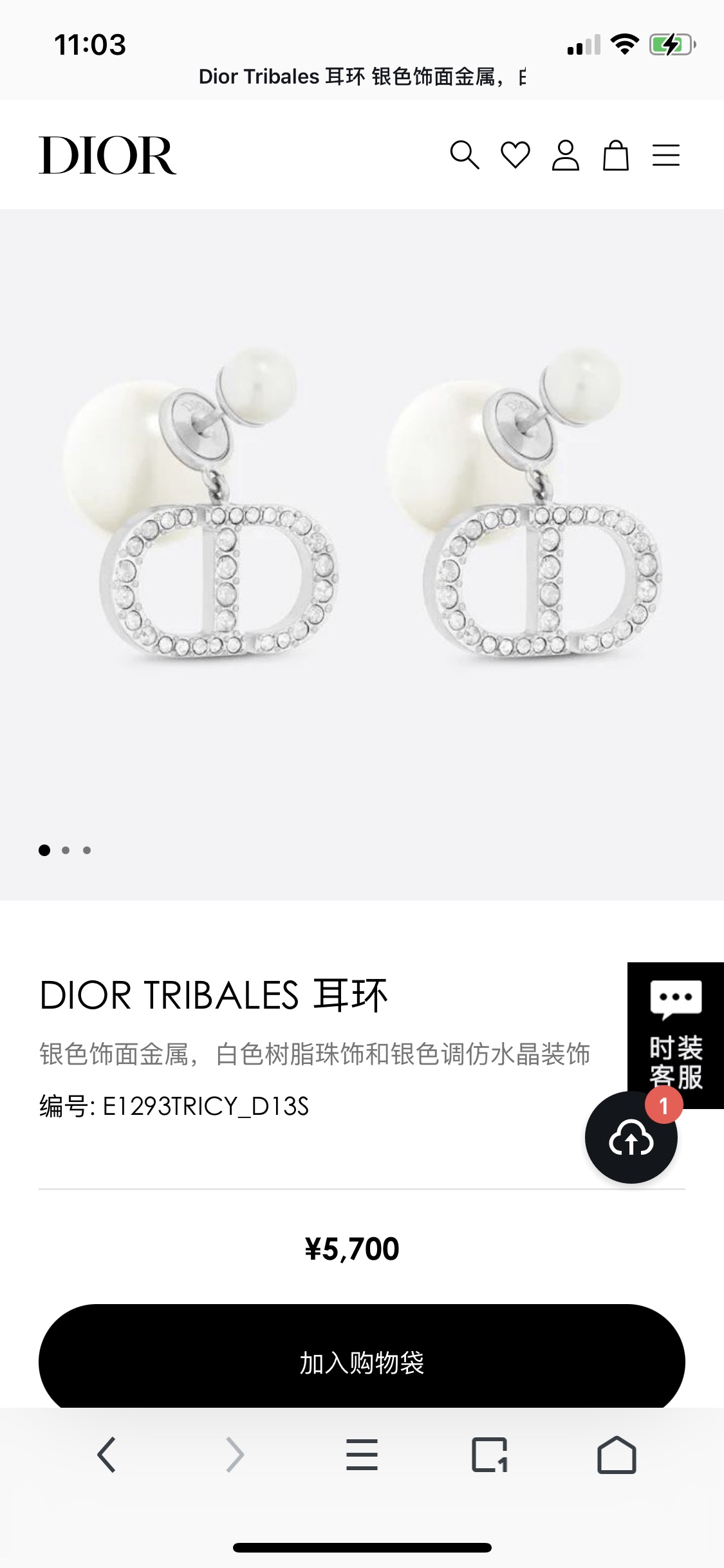View the shopping bag
Image resolution: width=724 pixels, height=1568 pixels.
[615, 155]
